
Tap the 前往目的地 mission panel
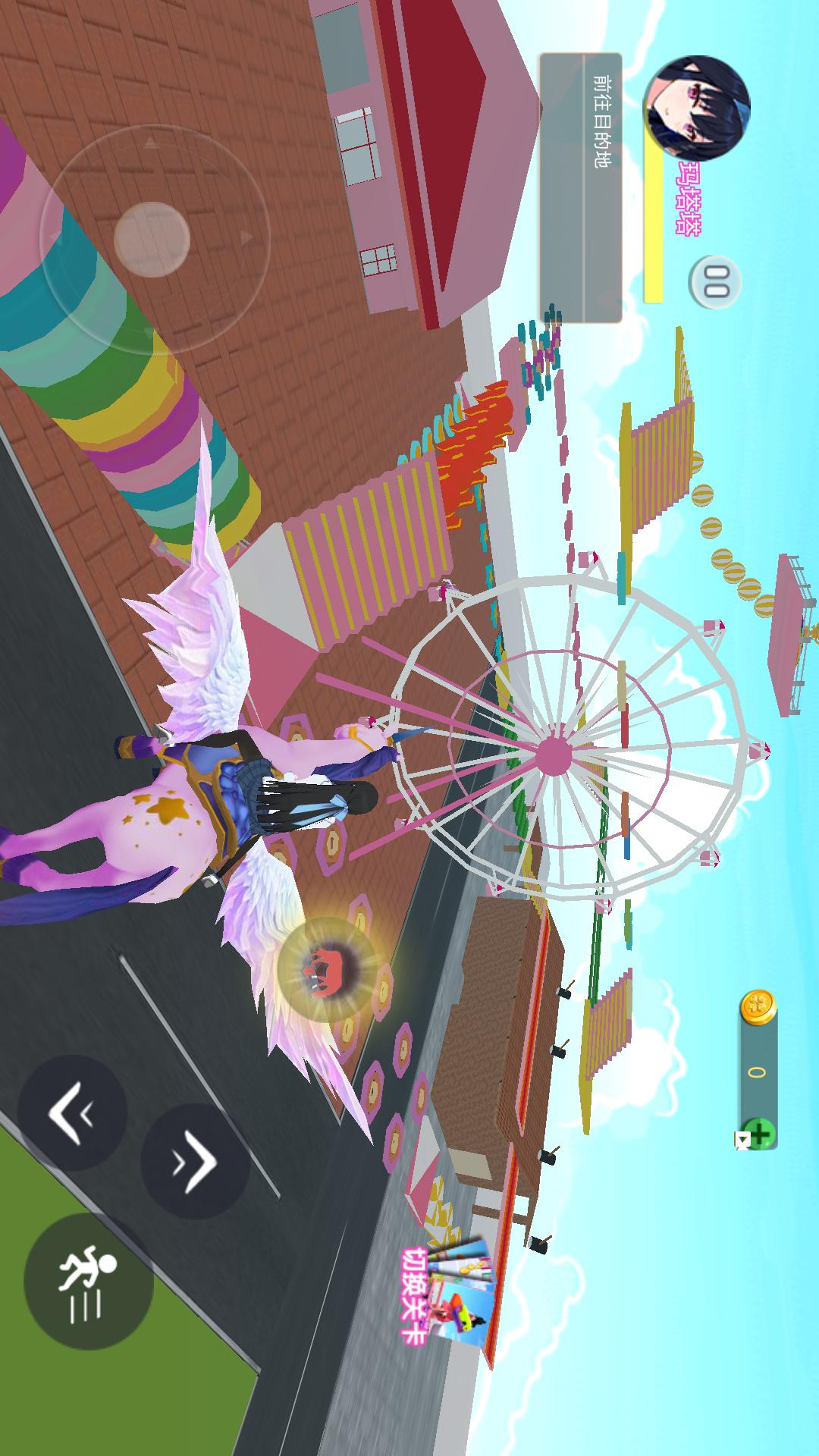(x=581, y=187)
